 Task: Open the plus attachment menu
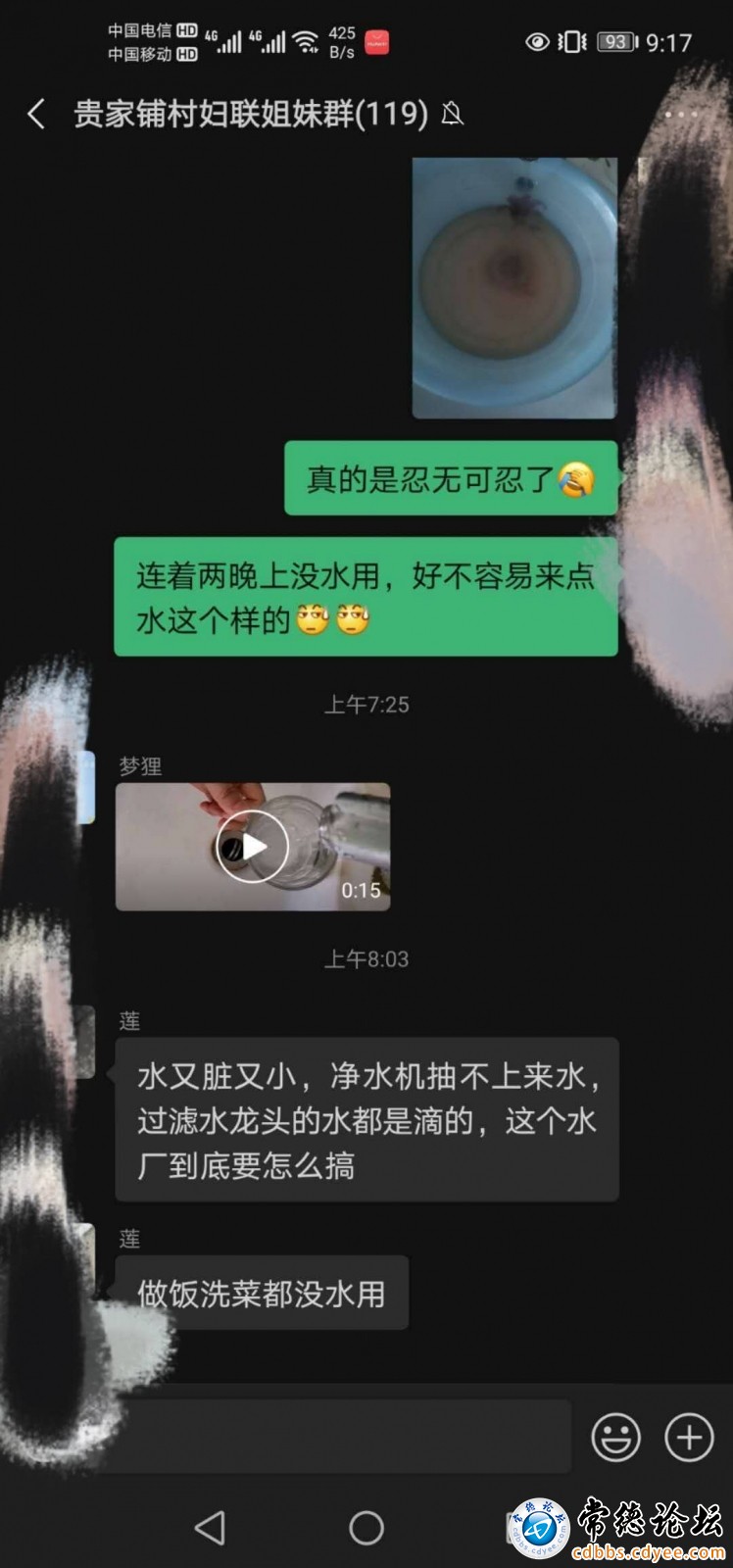coord(689,1438)
